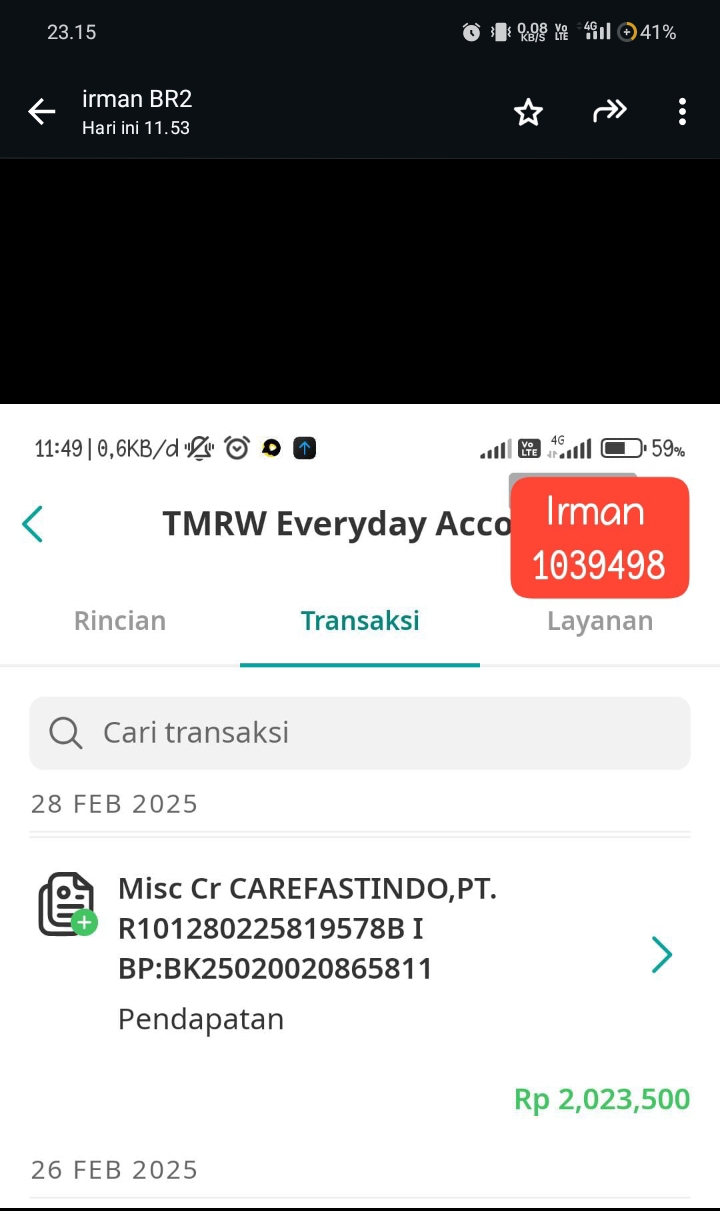Go back from irman BR2's image

[41, 112]
